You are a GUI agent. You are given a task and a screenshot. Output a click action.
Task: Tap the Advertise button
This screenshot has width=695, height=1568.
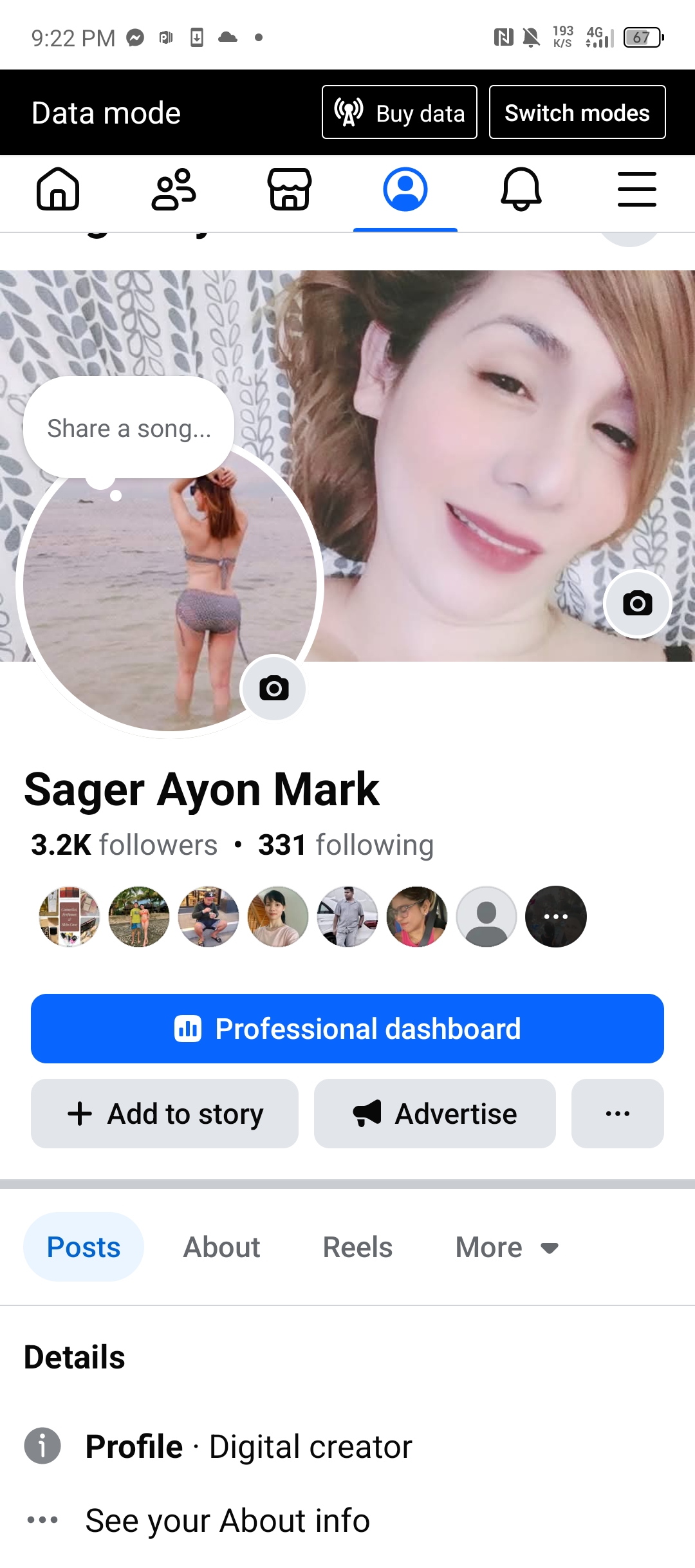click(435, 1114)
